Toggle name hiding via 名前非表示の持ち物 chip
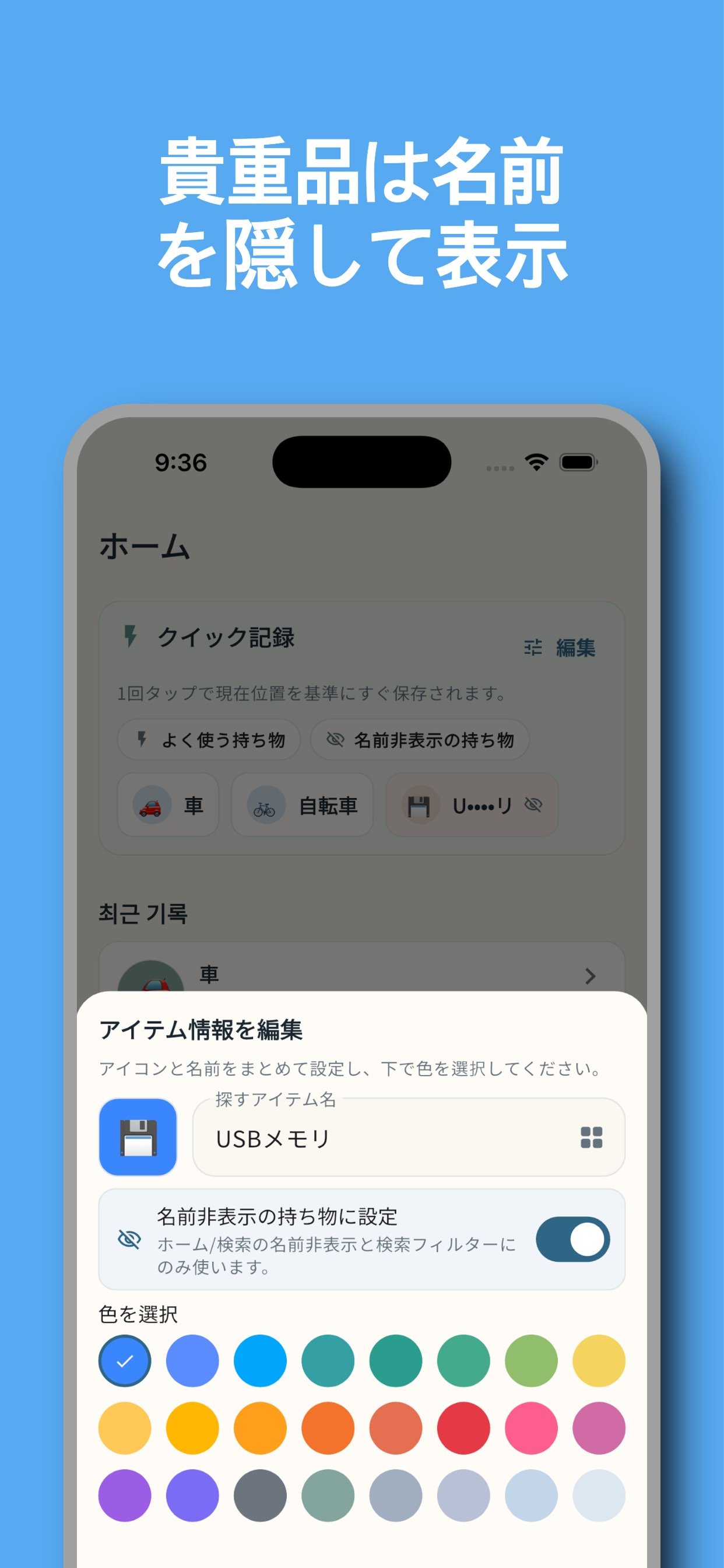Viewport: 724px width, 1568px height. pyautogui.click(x=421, y=740)
